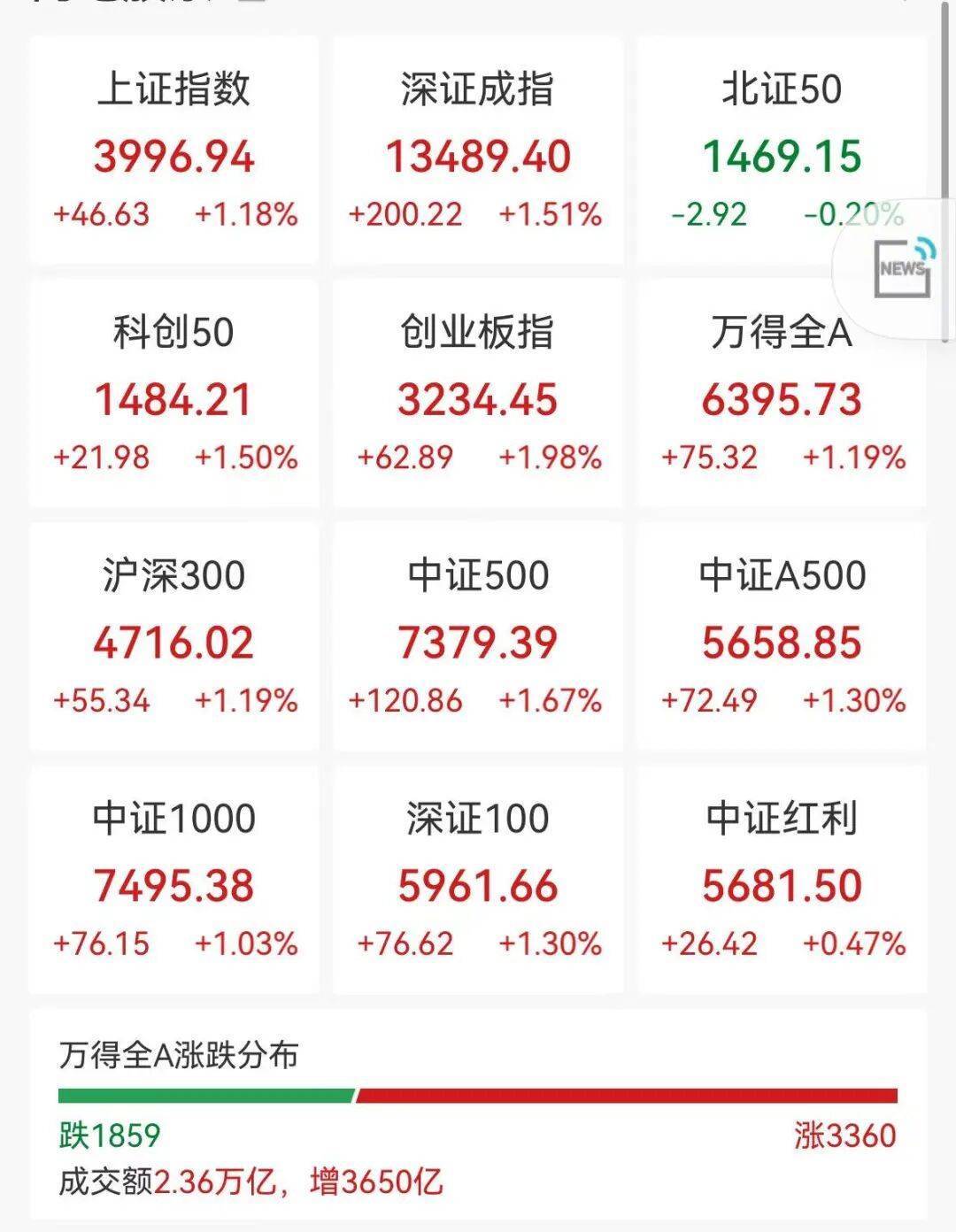Select the 中证A500 index card
The width and height of the screenshot is (956, 1232).
pos(782,637)
